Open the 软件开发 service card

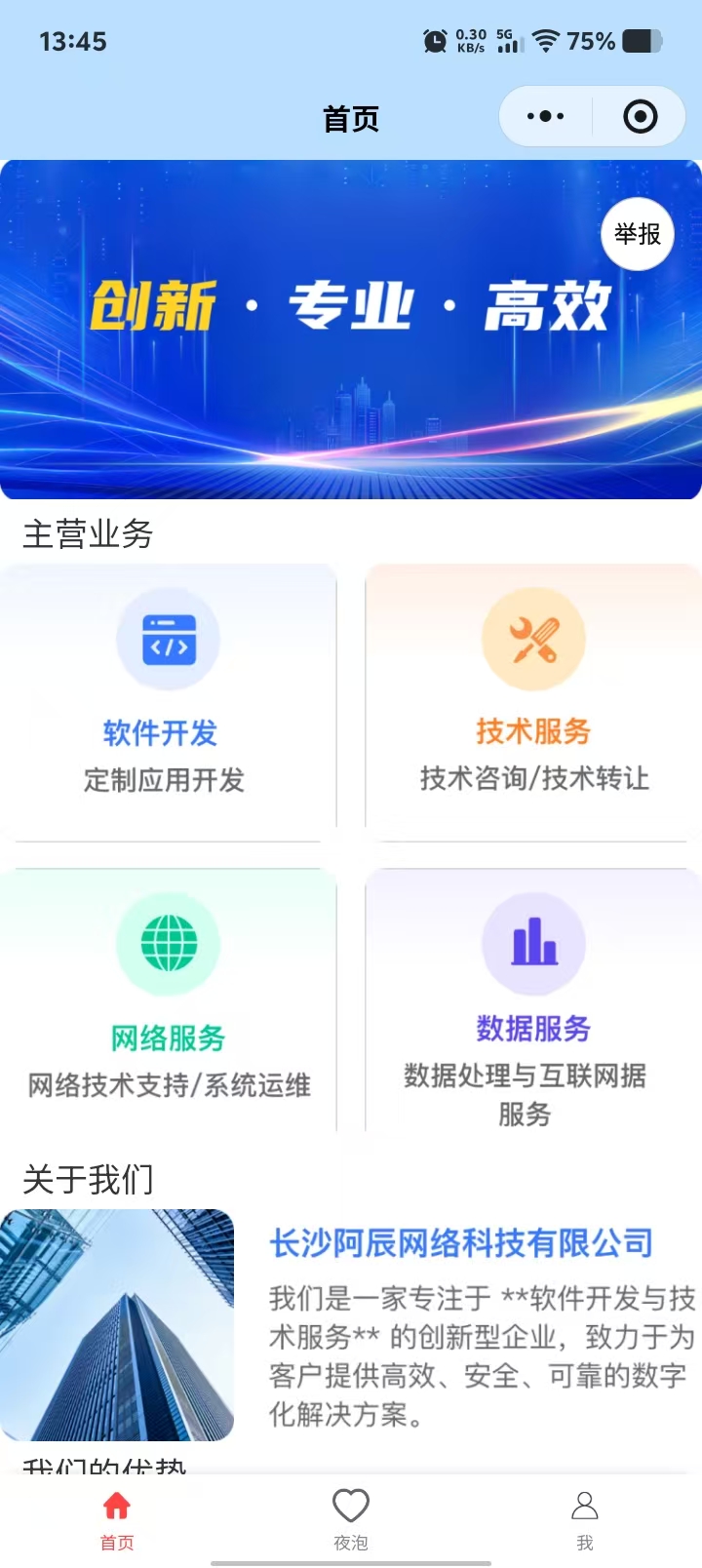(x=168, y=696)
